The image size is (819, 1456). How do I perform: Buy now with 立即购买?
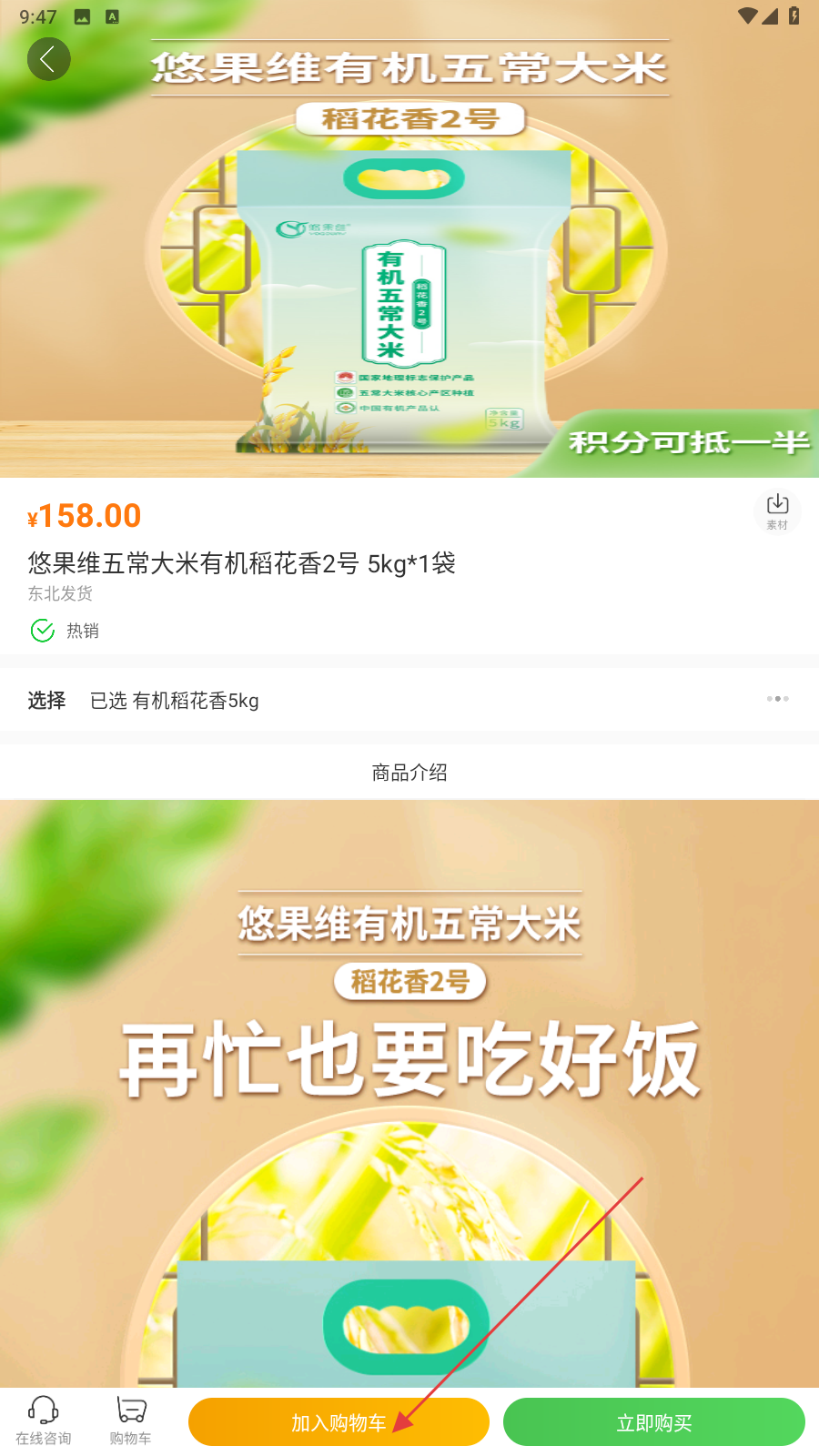(654, 1422)
